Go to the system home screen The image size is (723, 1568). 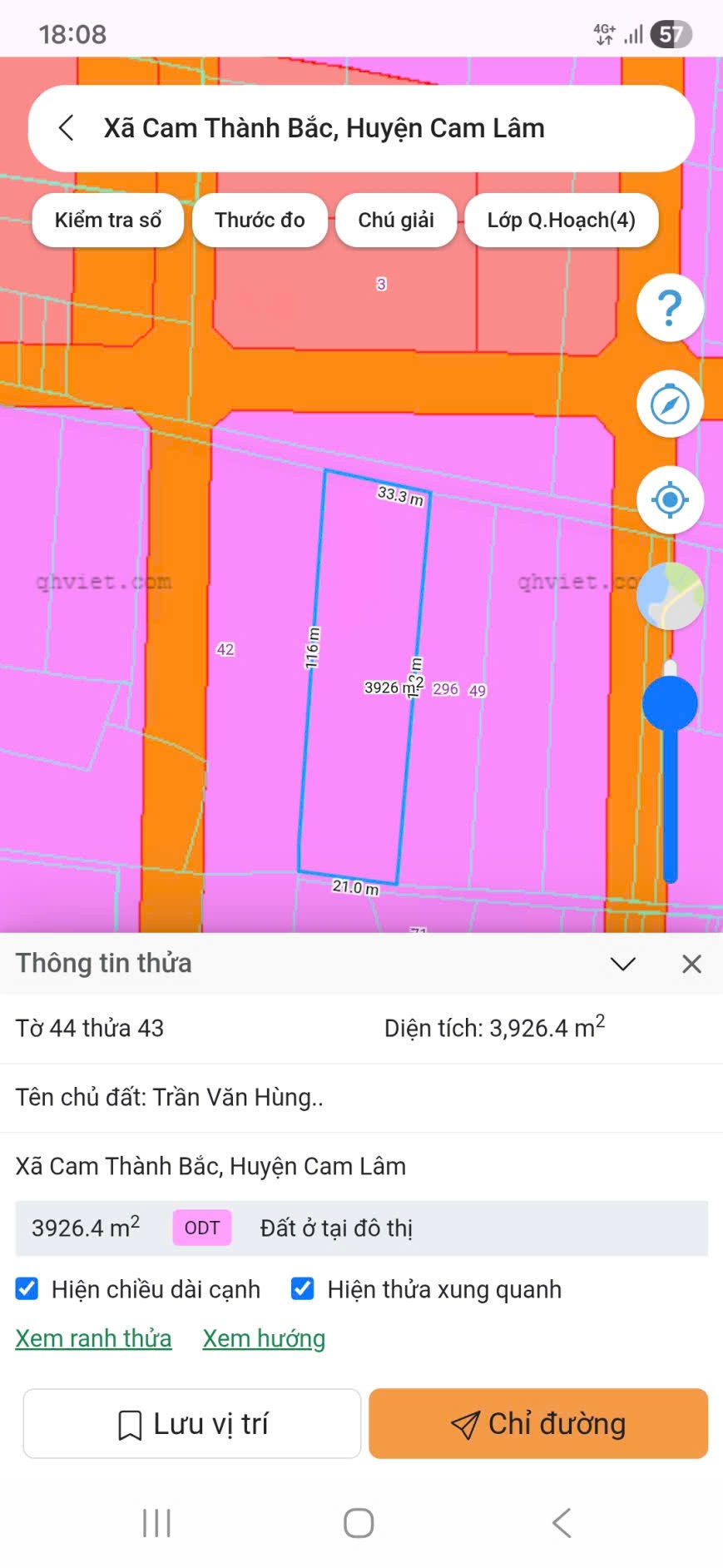[359, 1523]
